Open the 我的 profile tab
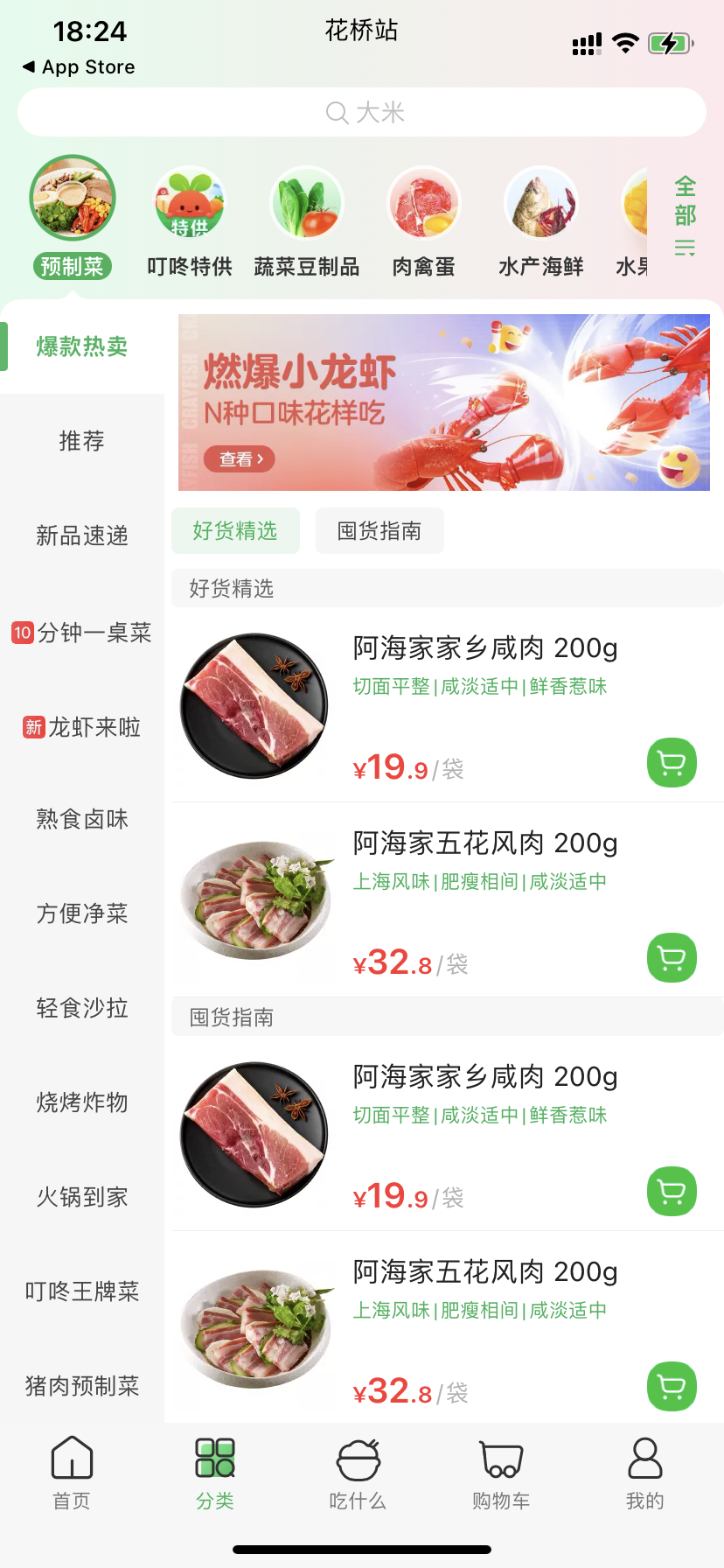 coord(645,1473)
